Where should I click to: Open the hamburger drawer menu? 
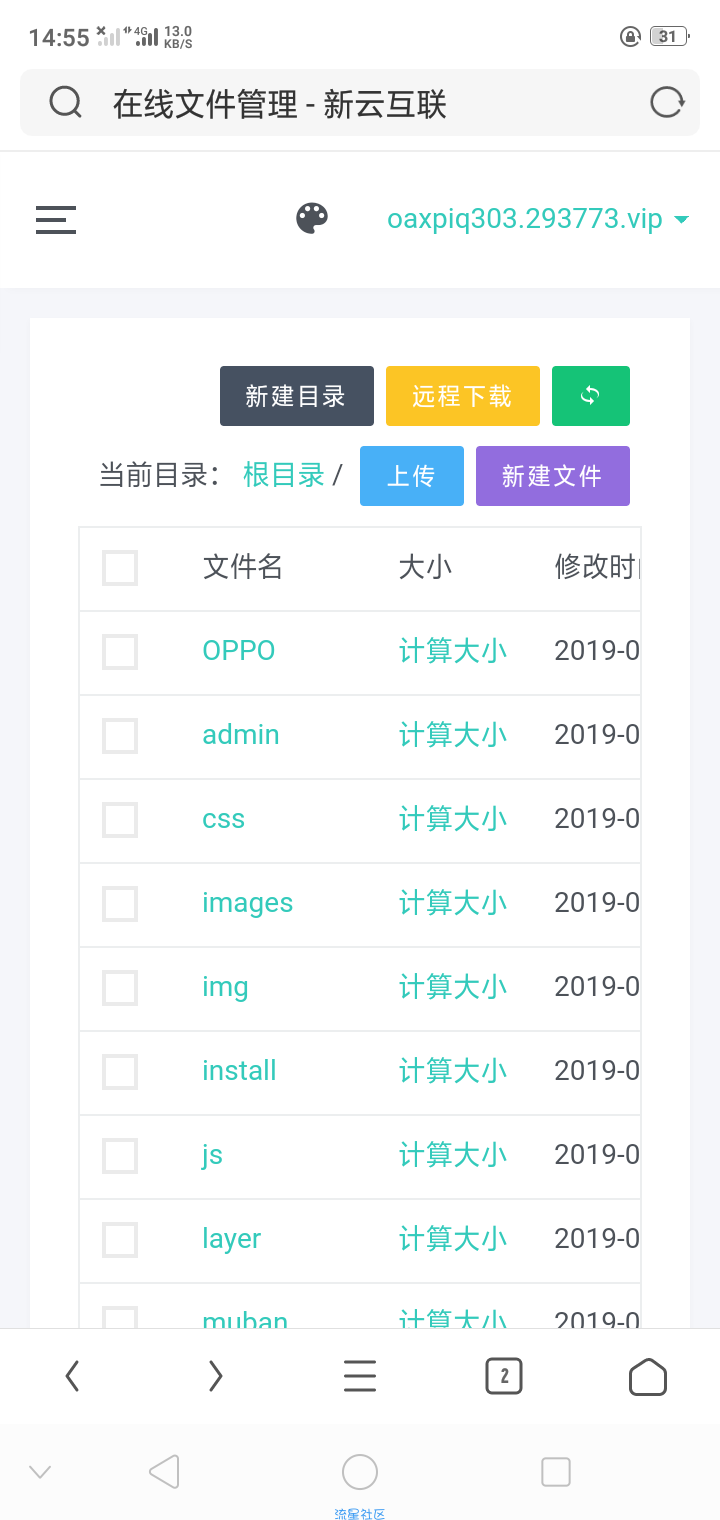(x=56, y=219)
